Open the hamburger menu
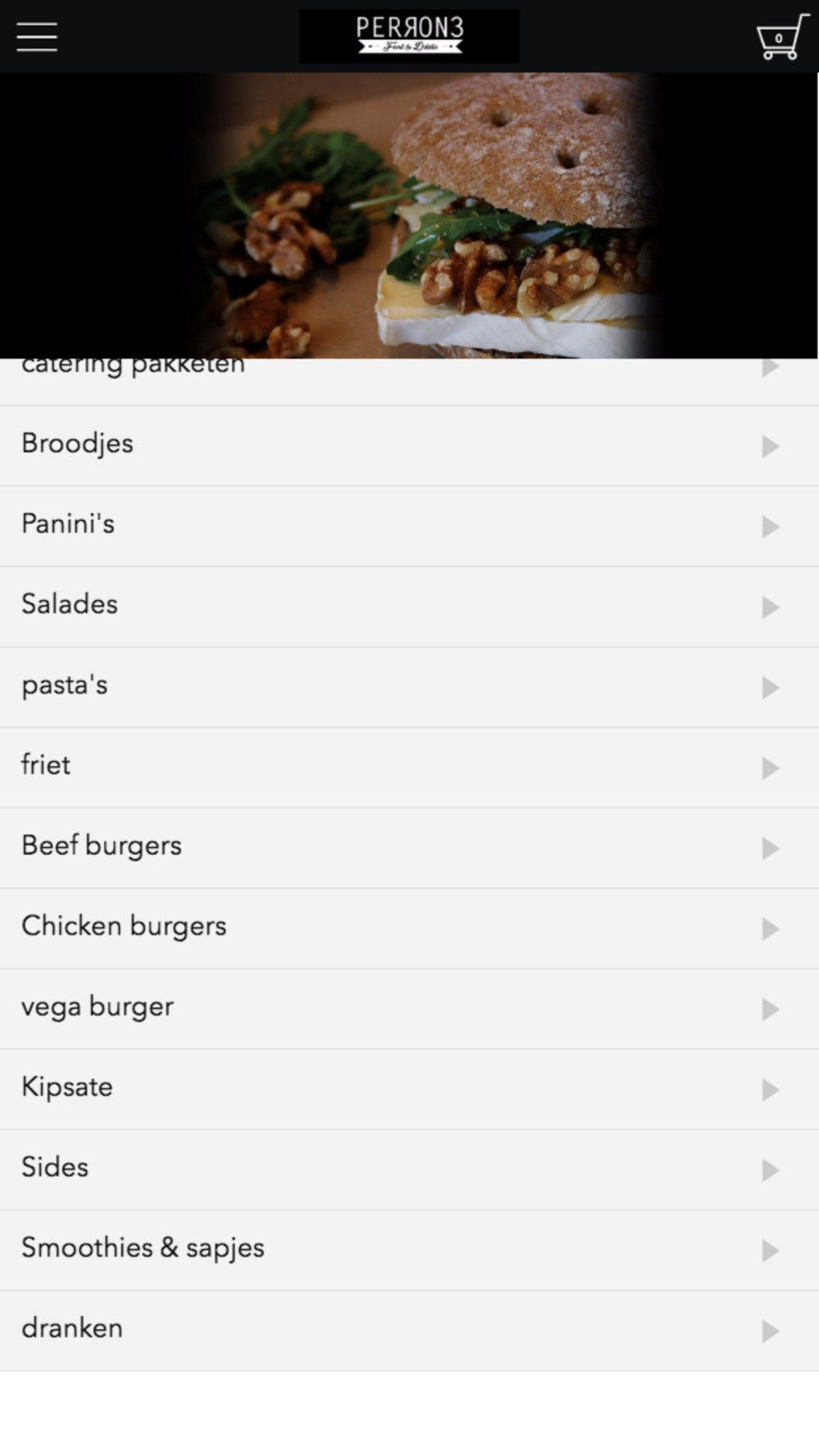The width and height of the screenshot is (819, 1456). pyautogui.click(x=37, y=37)
